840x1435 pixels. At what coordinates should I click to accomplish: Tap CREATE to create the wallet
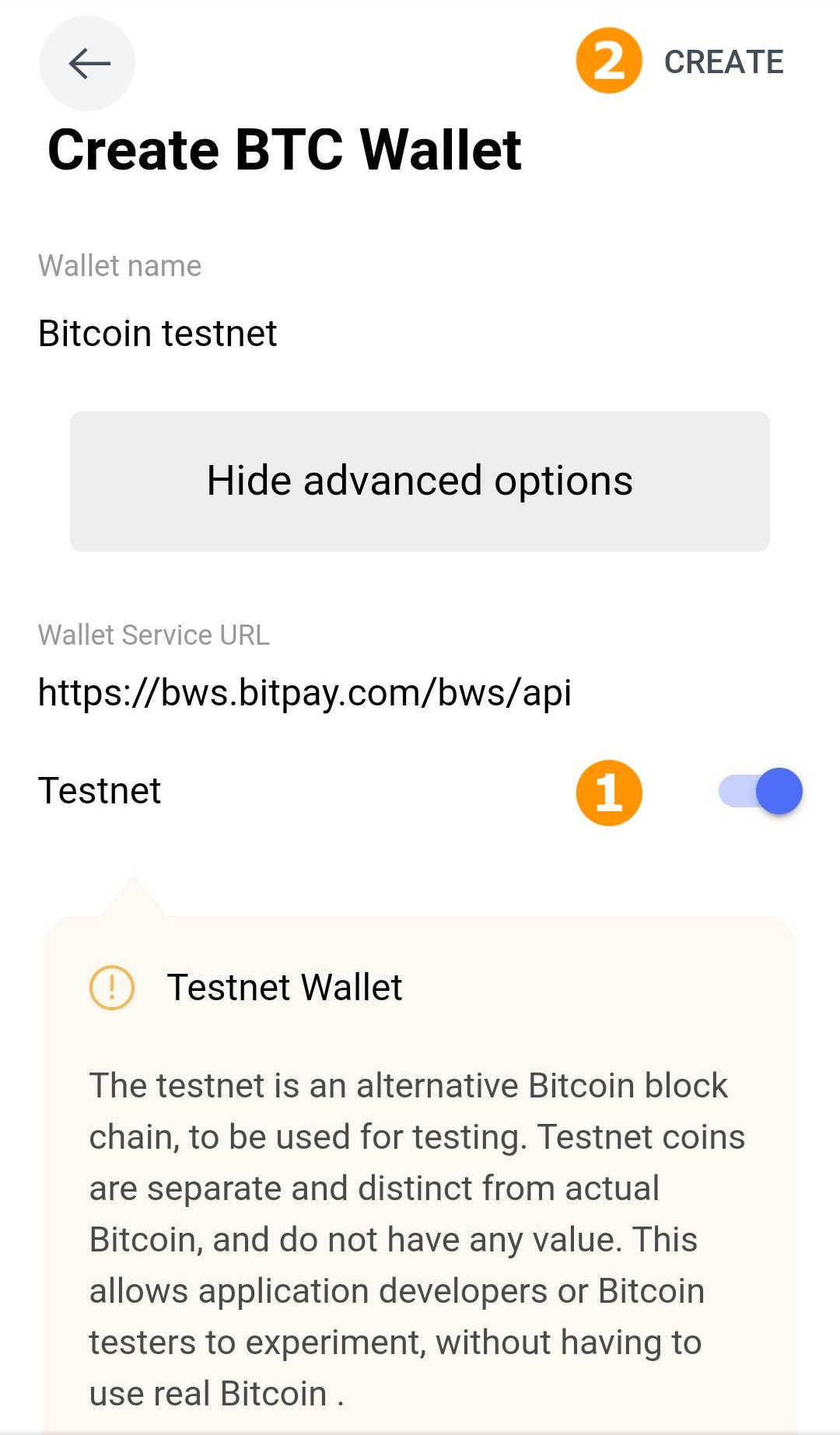click(723, 62)
